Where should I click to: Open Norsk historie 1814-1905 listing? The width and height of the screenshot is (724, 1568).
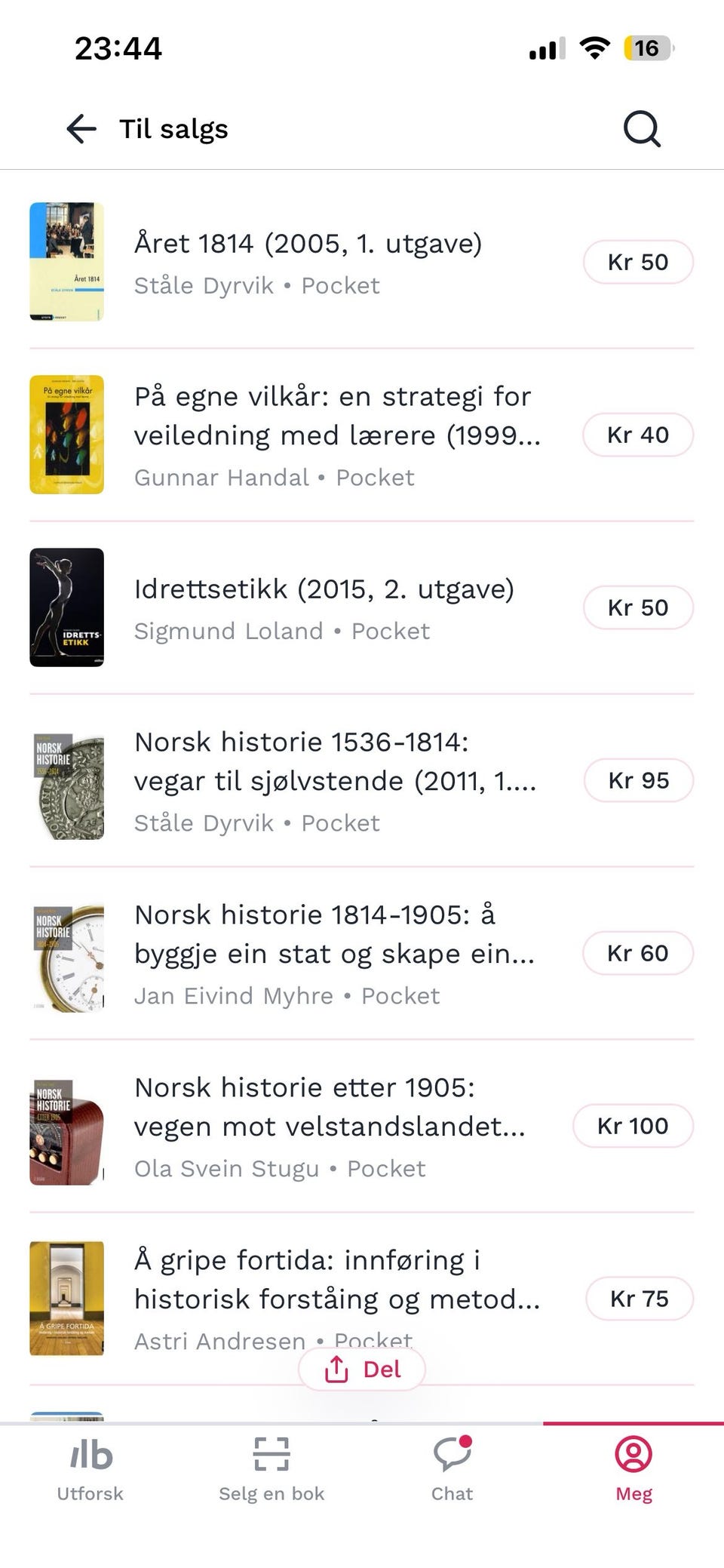click(x=333, y=953)
